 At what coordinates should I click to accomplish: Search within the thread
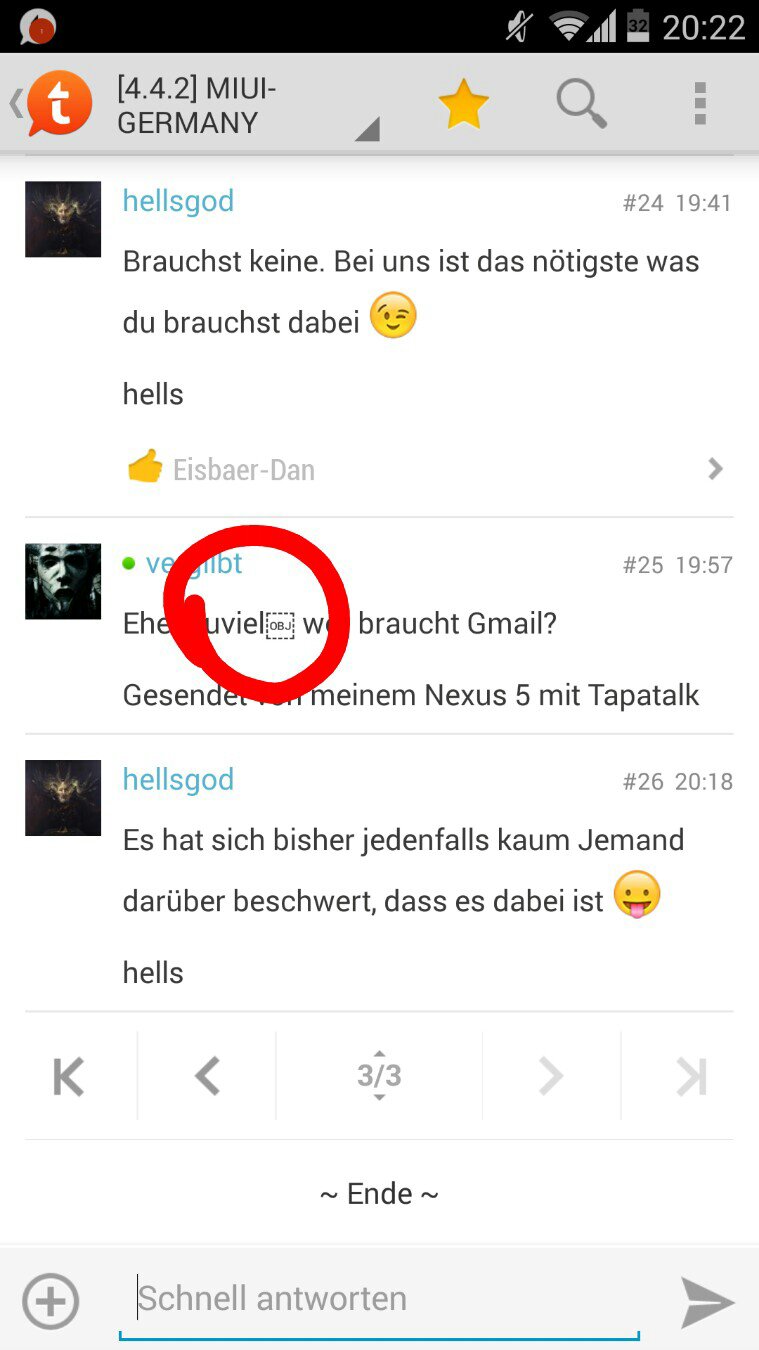(x=581, y=104)
